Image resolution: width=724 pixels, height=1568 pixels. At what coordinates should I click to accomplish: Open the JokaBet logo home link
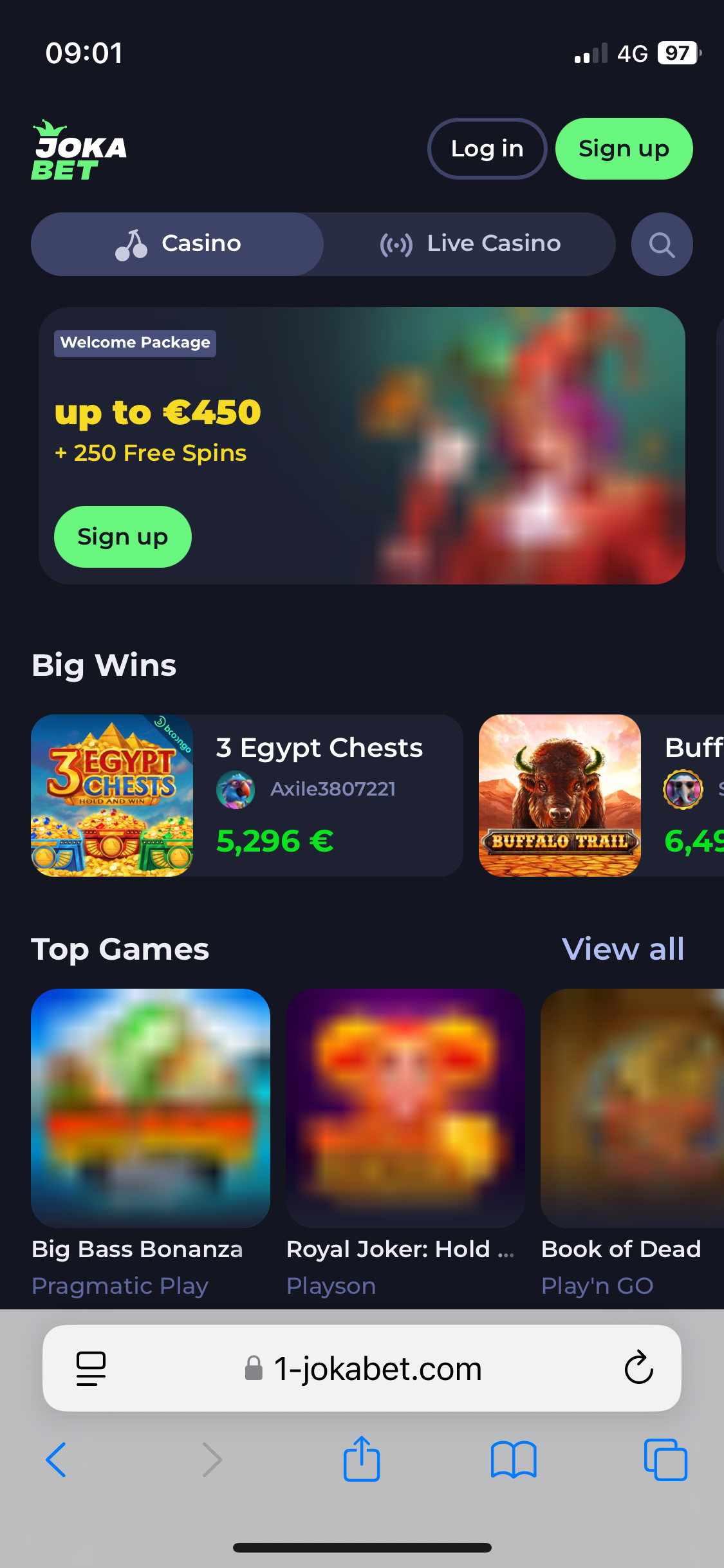pos(79,151)
